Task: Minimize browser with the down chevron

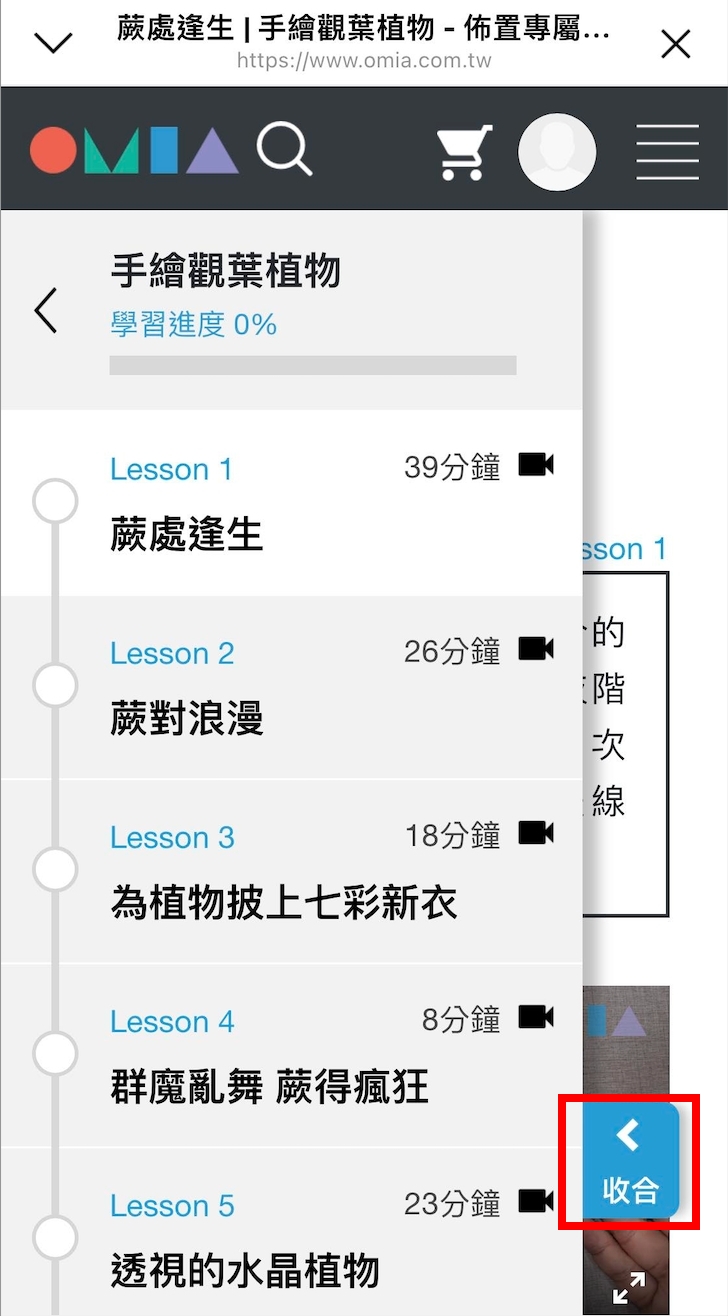Action: point(53,43)
